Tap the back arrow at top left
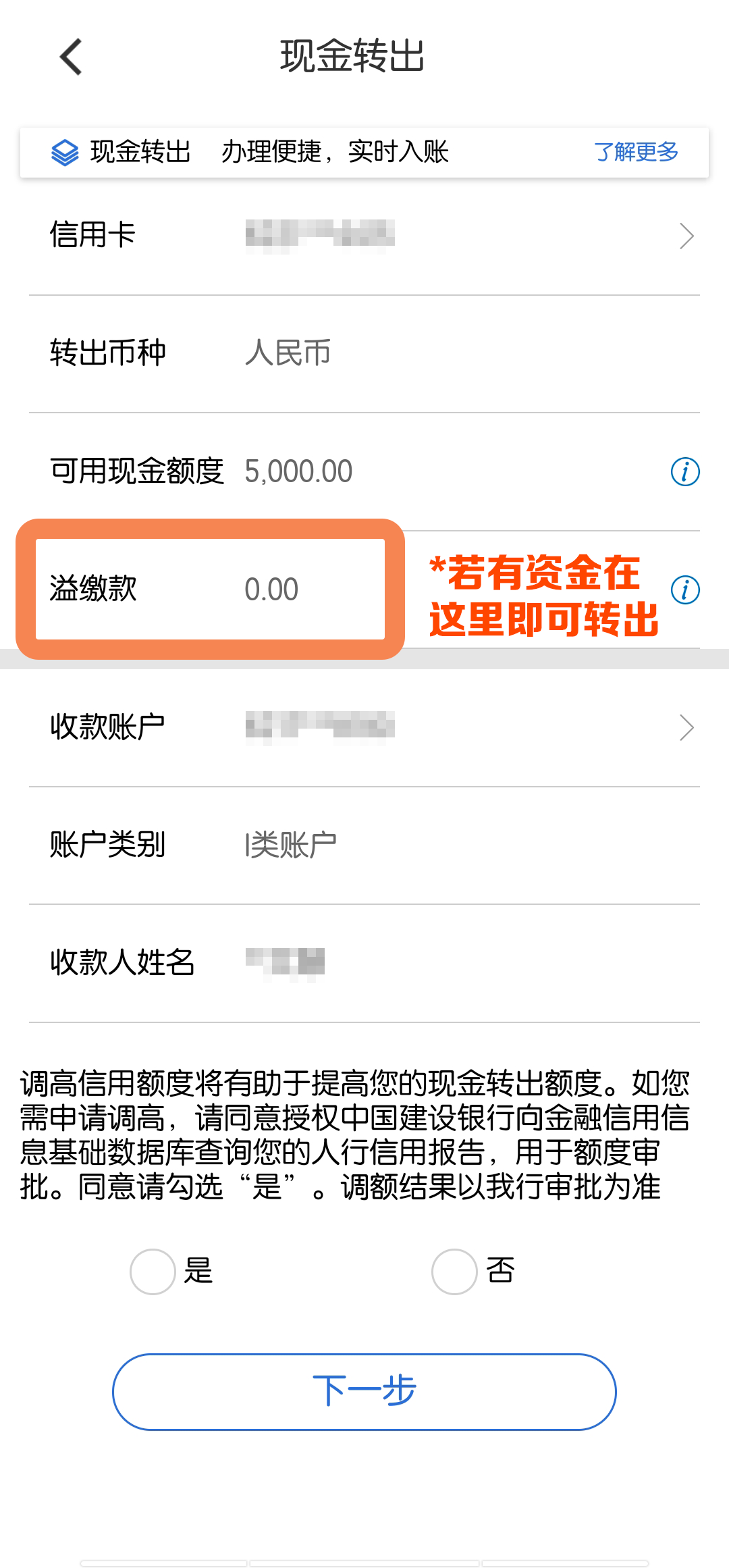Viewport: 729px width, 1568px height. tap(71, 57)
